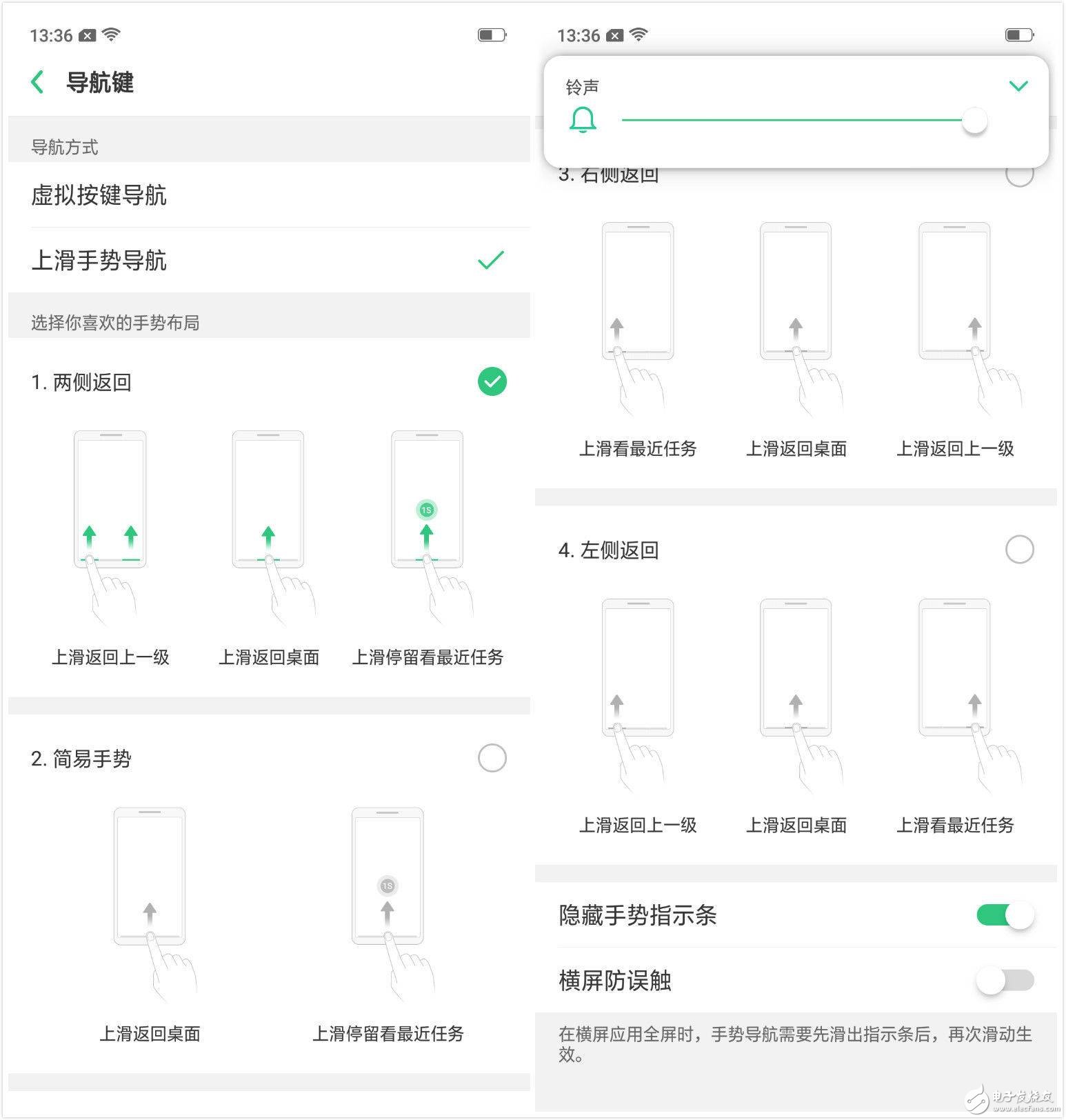This screenshot has width=1066, height=1120.
Task: Go back from the 导航键 page
Action: [38, 82]
